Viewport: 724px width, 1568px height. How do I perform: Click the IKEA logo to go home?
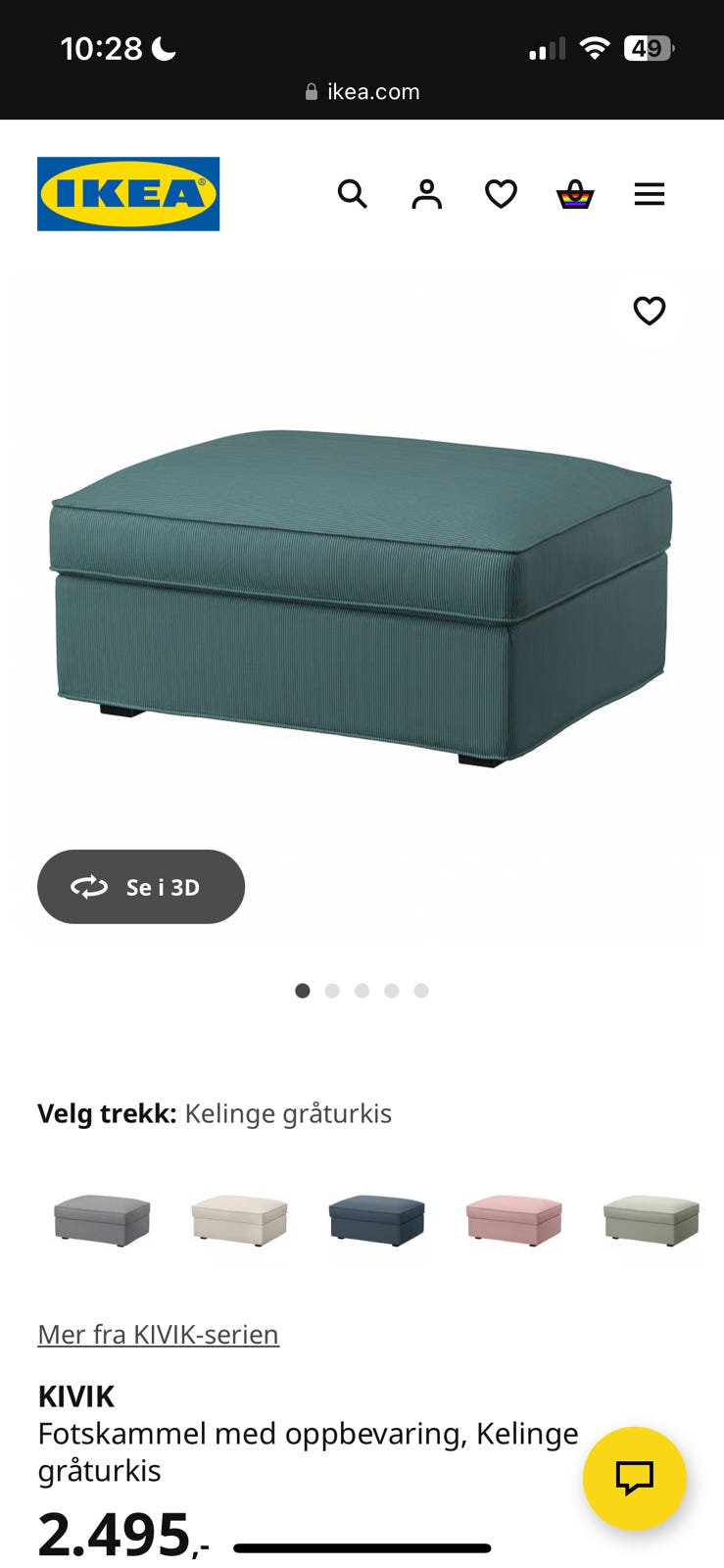(128, 193)
